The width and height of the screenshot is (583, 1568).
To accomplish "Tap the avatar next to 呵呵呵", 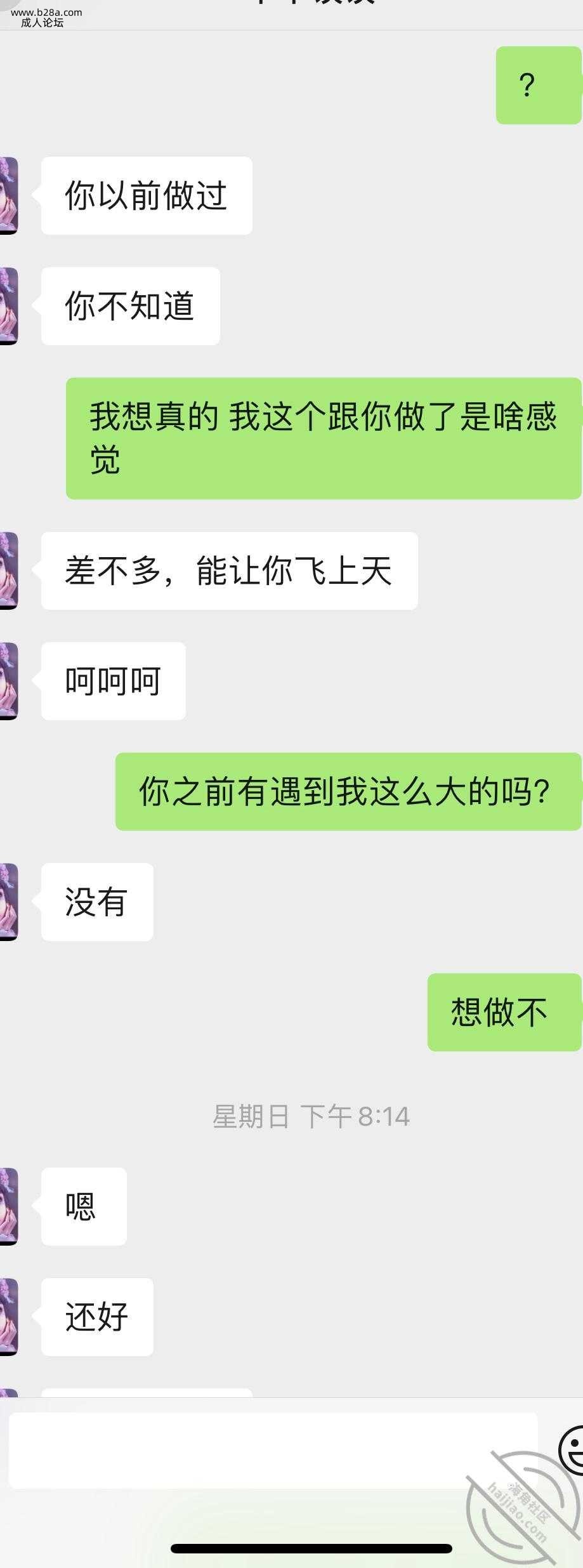I will point(8,681).
